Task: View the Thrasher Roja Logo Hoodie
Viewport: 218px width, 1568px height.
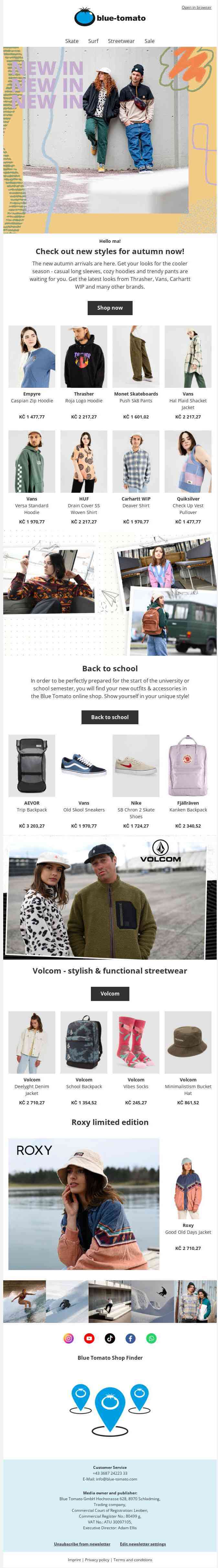Action: (x=84, y=356)
